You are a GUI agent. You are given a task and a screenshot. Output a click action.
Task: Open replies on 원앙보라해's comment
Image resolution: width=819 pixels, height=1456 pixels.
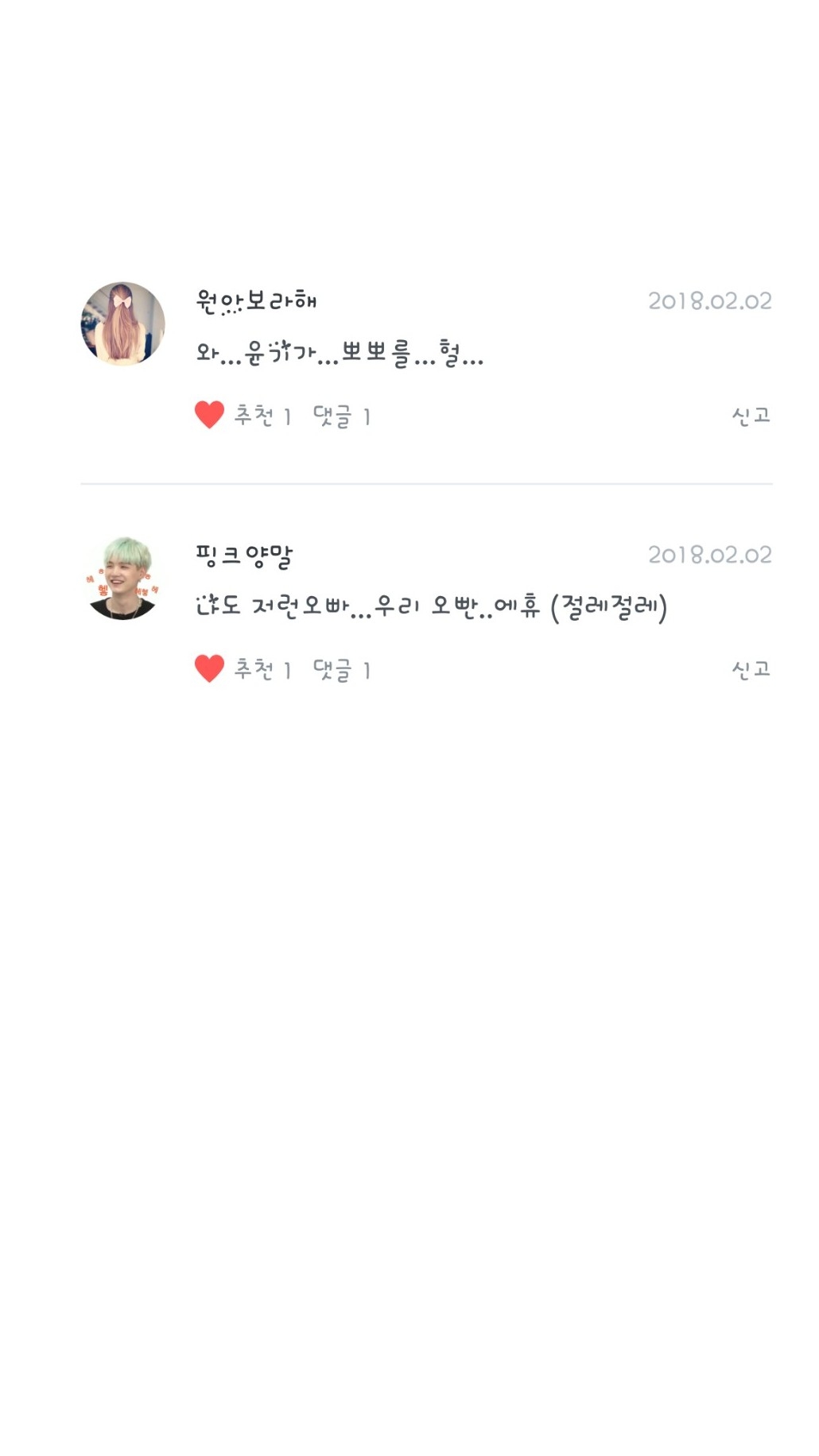pos(341,416)
